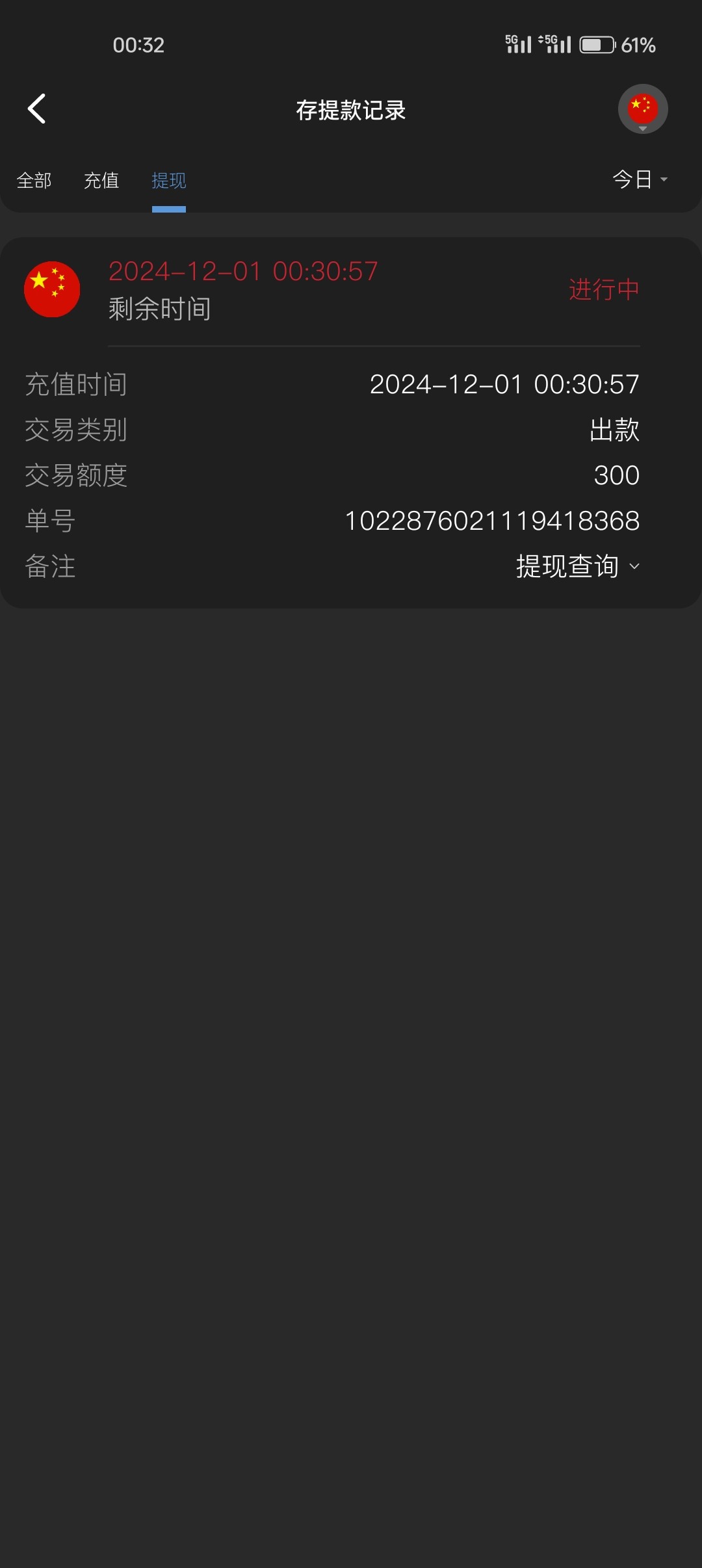Go back using the top-left arrow

37,109
